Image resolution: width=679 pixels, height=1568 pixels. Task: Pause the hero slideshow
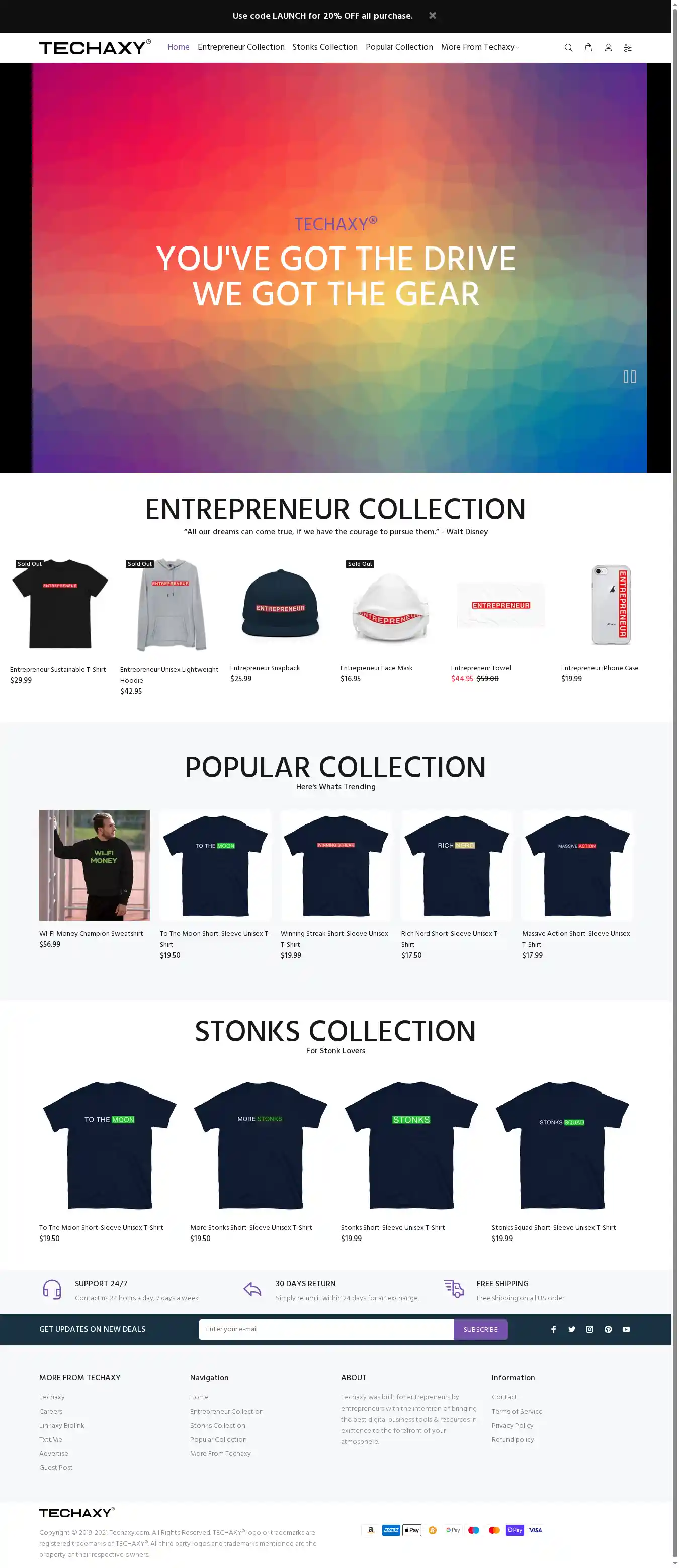click(x=629, y=377)
